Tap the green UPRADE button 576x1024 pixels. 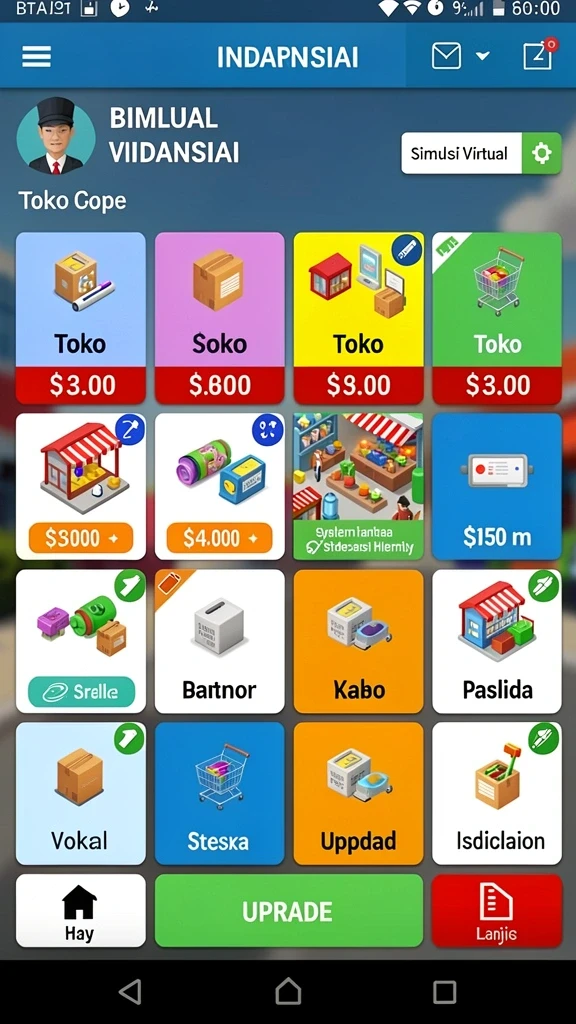click(x=289, y=911)
